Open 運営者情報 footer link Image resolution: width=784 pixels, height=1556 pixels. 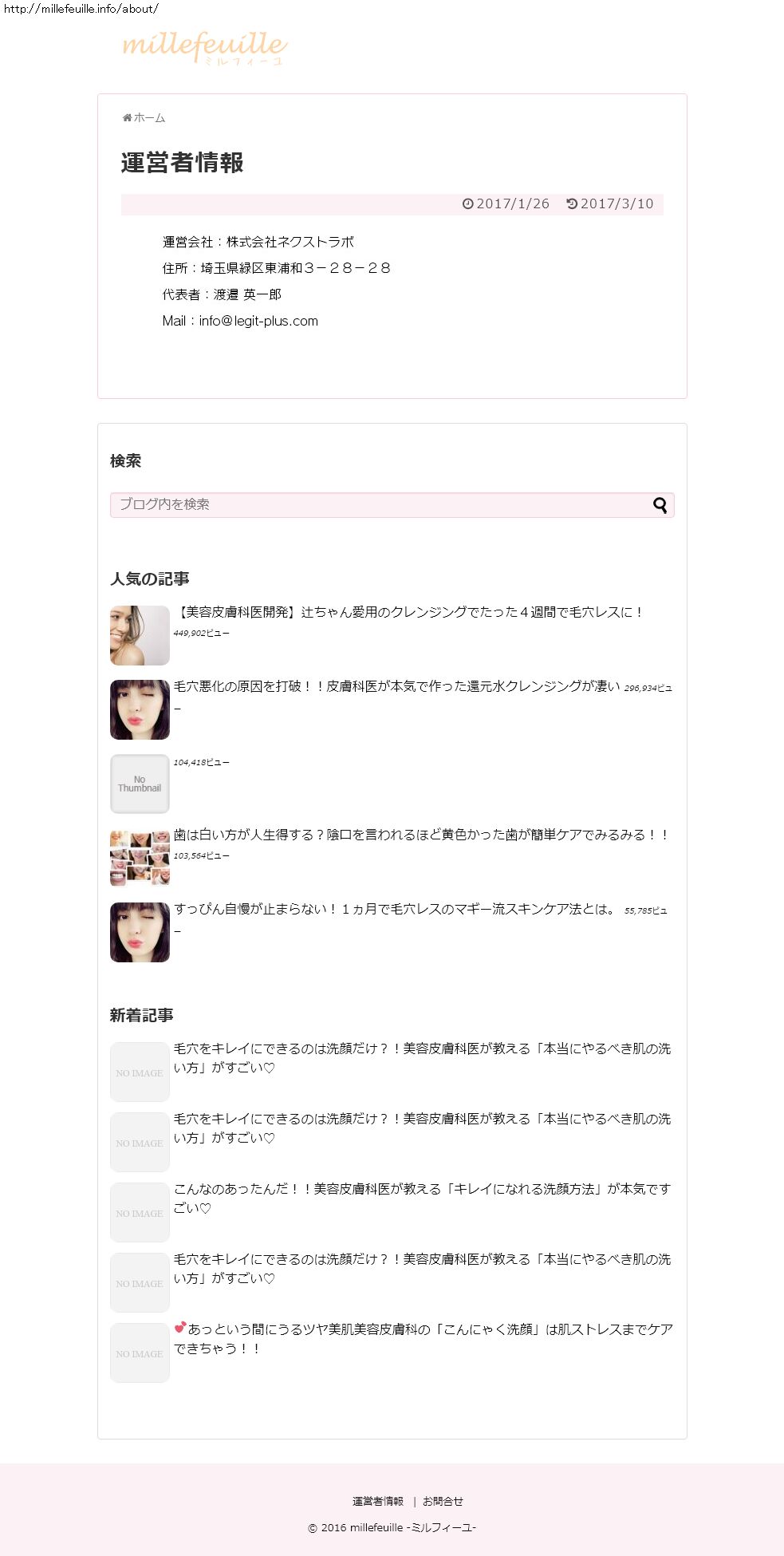(378, 1501)
